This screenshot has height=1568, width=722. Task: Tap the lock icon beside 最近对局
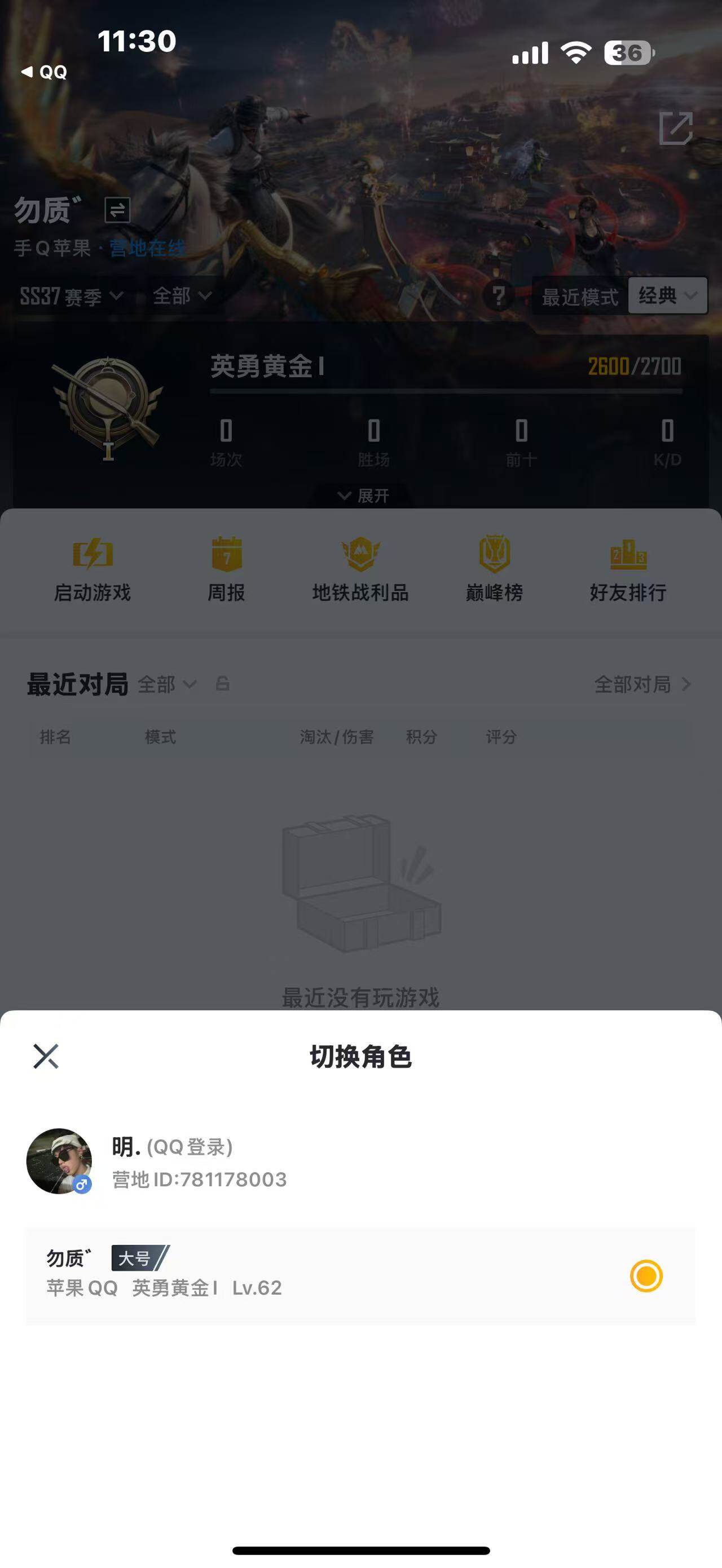(222, 684)
